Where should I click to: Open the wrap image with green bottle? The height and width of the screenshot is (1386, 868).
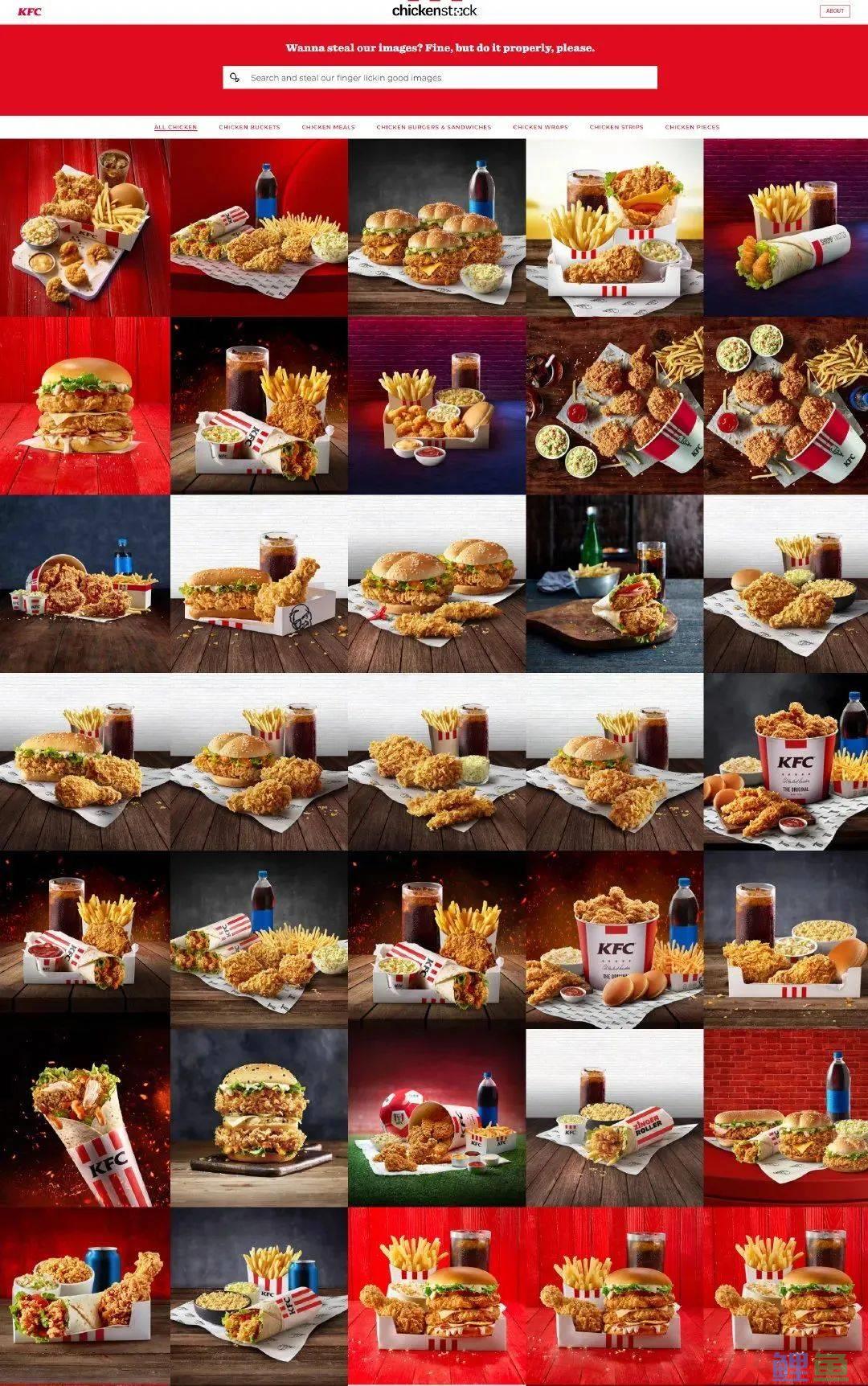[x=615, y=584]
